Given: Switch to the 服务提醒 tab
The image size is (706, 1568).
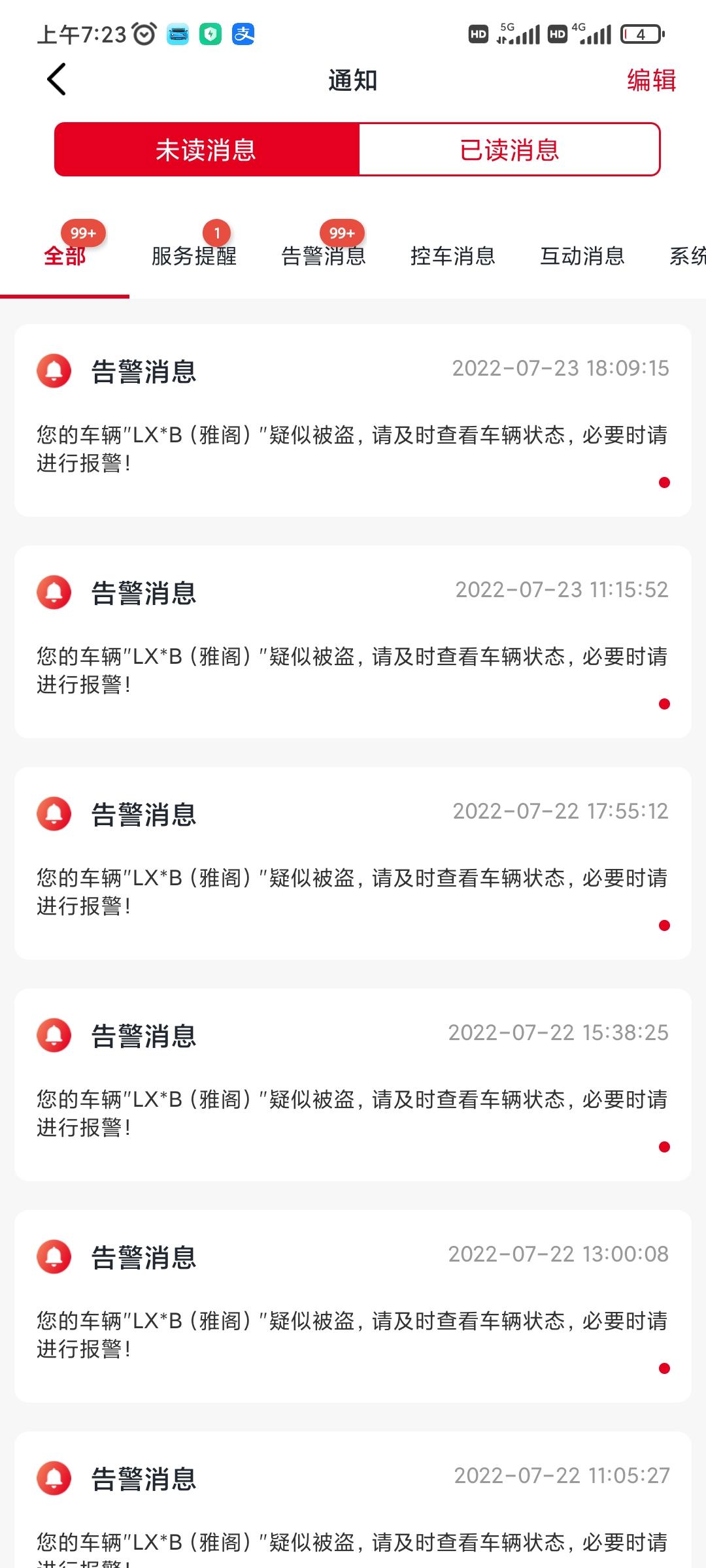Looking at the screenshot, I should coord(194,256).
